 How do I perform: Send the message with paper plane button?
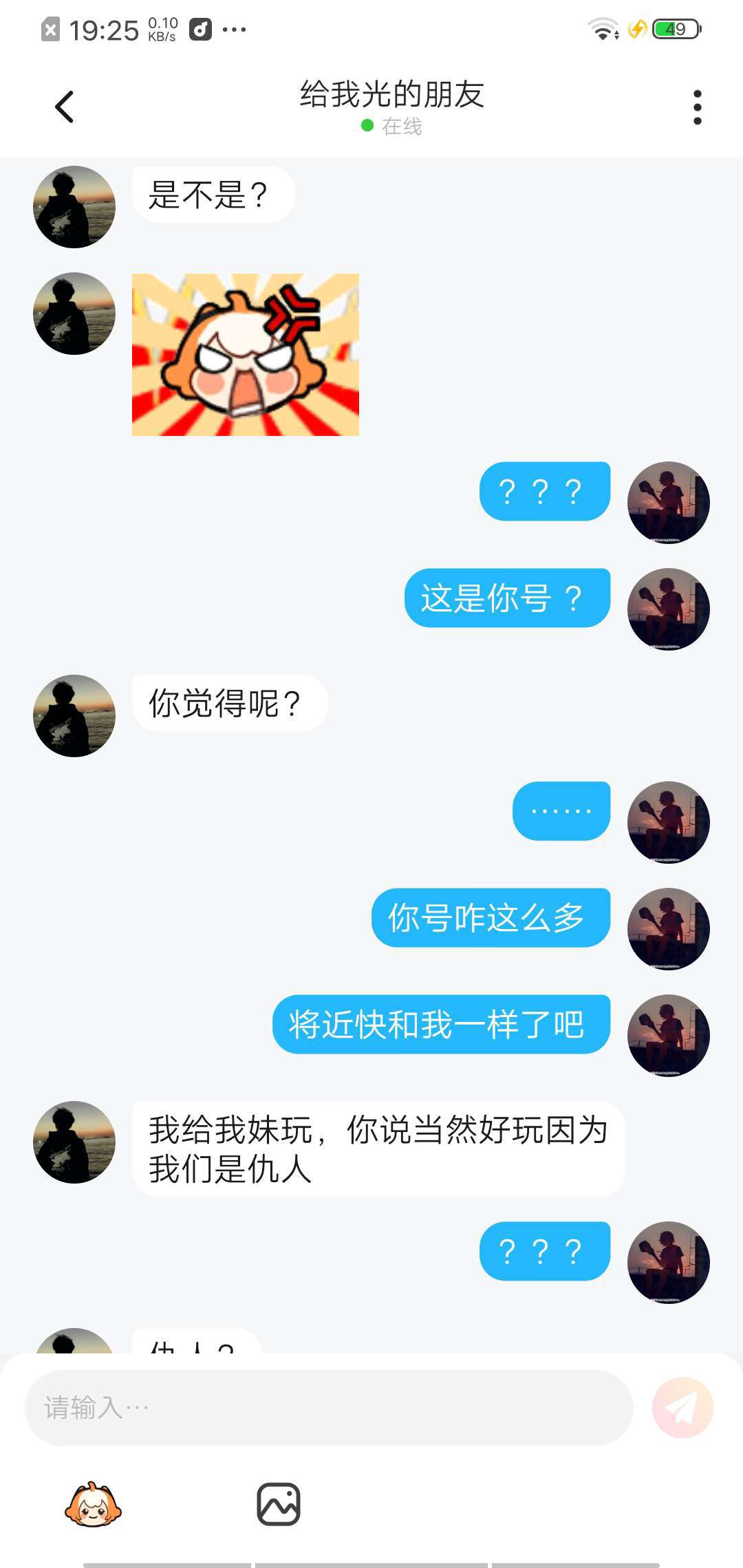click(x=682, y=1407)
